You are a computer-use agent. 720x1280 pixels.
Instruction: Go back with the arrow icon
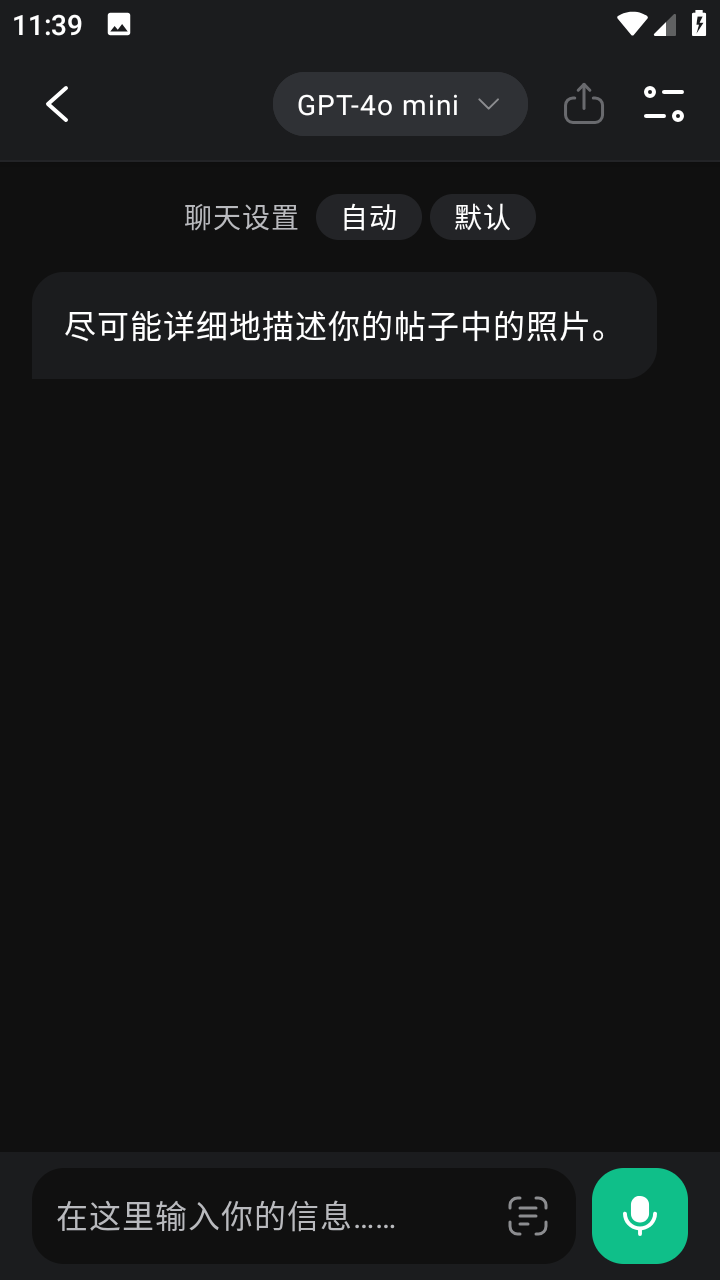57,104
